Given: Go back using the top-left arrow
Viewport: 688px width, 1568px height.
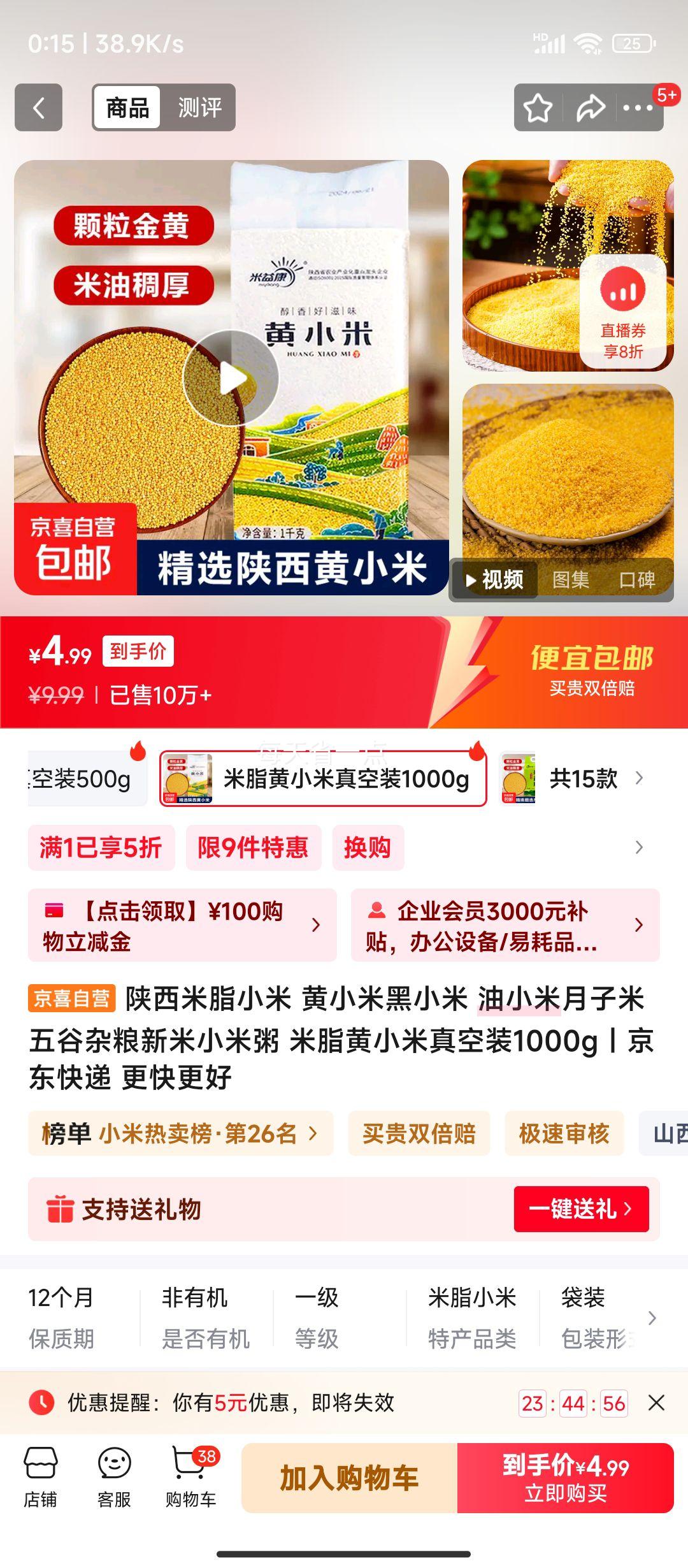Looking at the screenshot, I should (x=39, y=108).
